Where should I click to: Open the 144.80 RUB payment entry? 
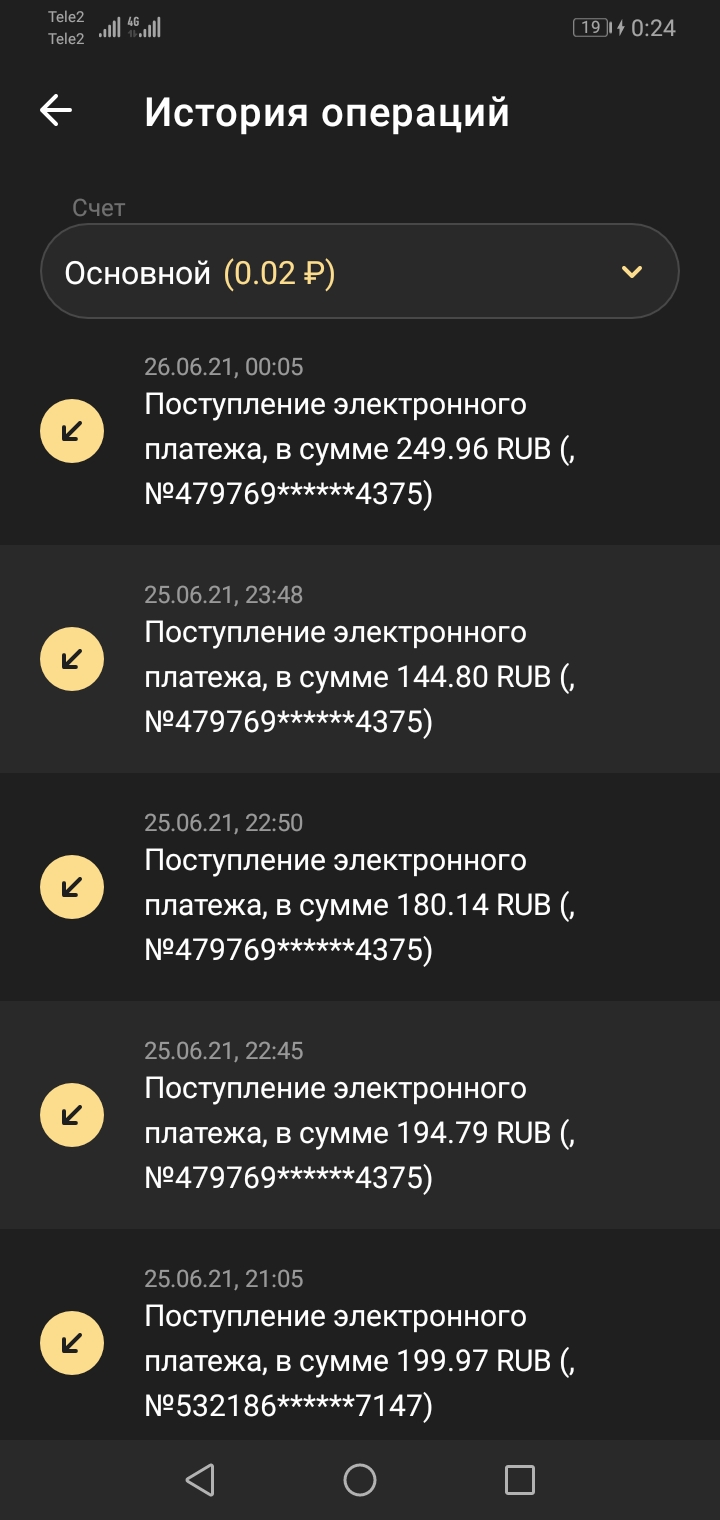coord(360,677)
